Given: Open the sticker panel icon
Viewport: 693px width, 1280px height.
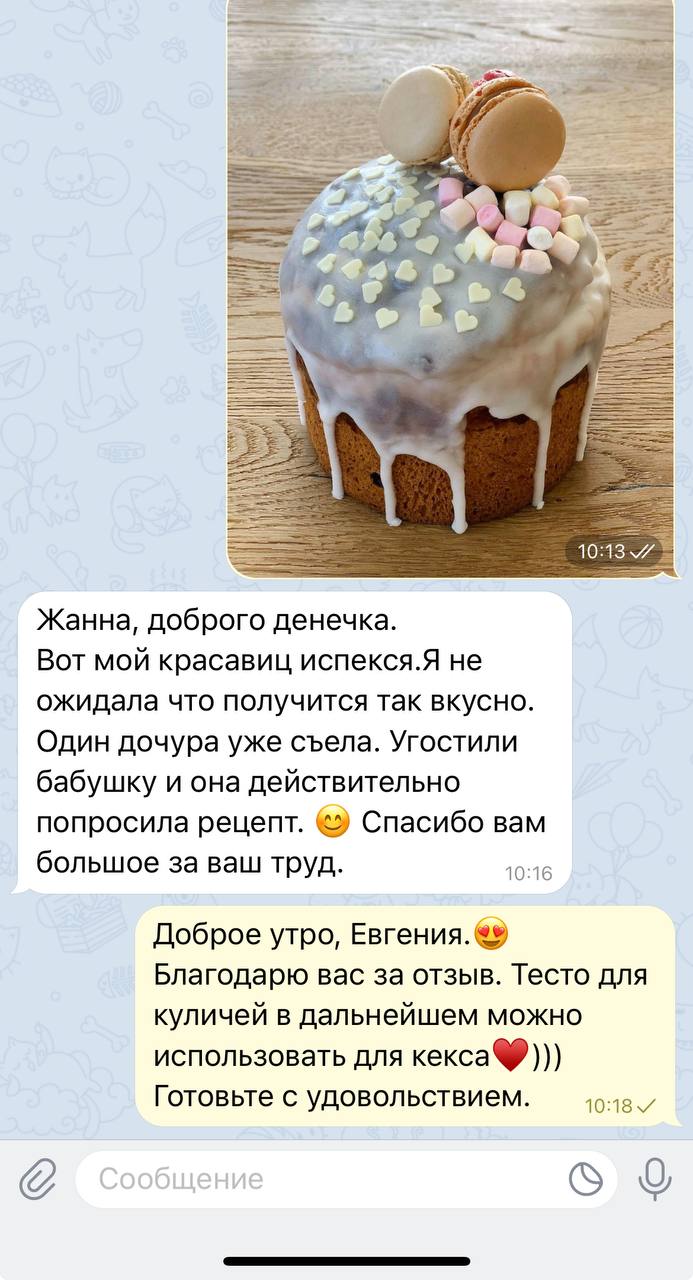Looking at the screenshot, I should pyautogui.click(x=586, y=1180).
